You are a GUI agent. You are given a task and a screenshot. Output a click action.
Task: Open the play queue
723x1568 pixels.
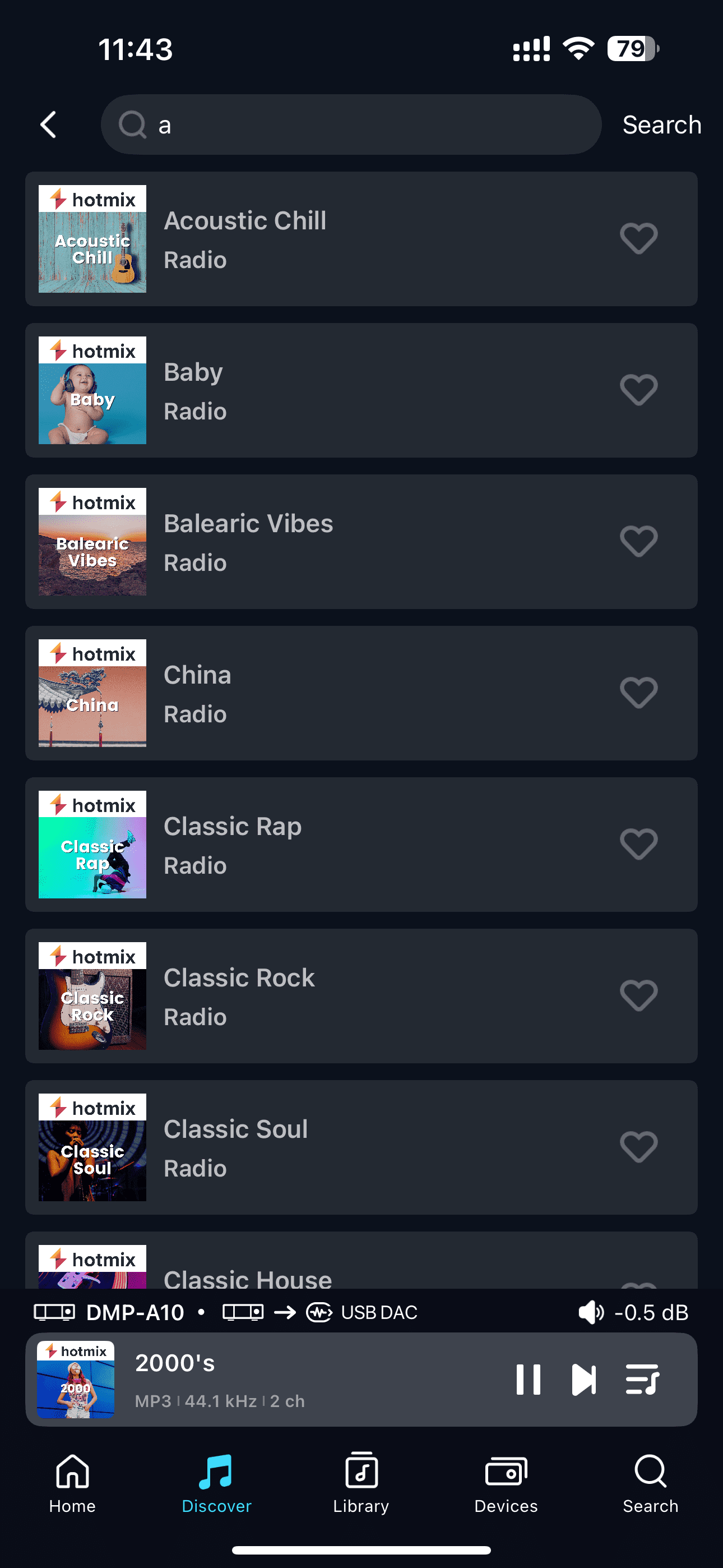642,1380
